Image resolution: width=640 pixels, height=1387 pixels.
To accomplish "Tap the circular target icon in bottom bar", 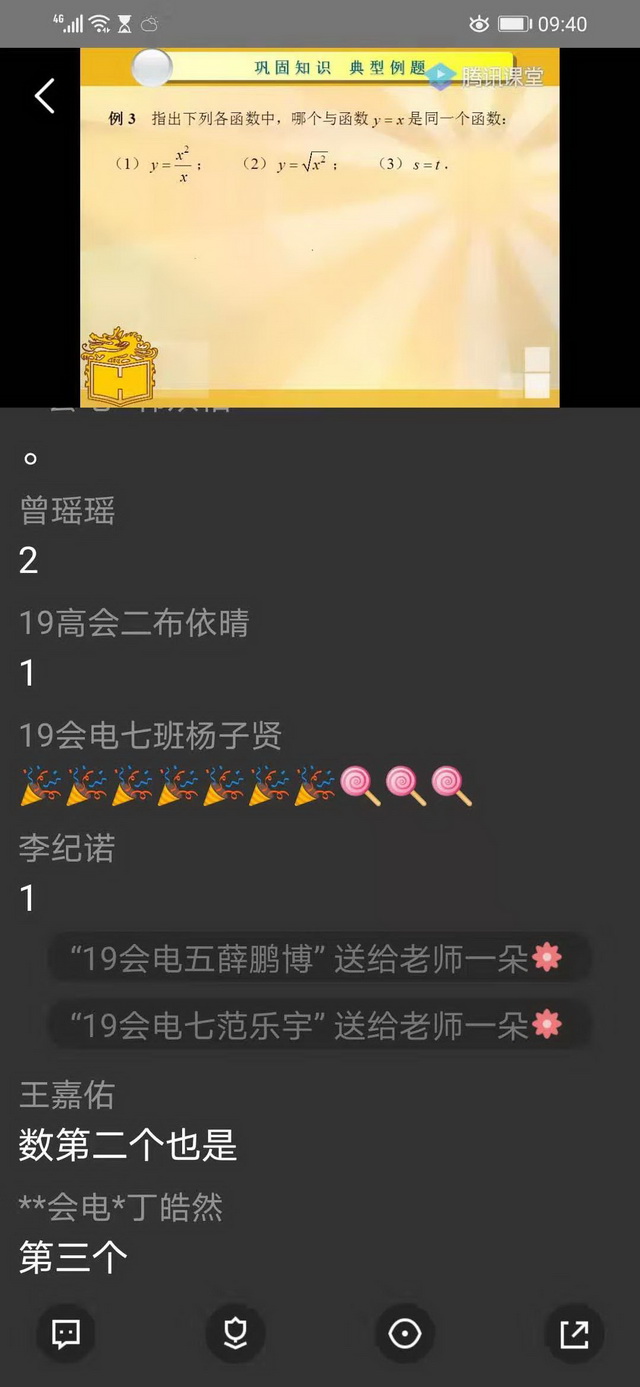I will (405, 1333).
